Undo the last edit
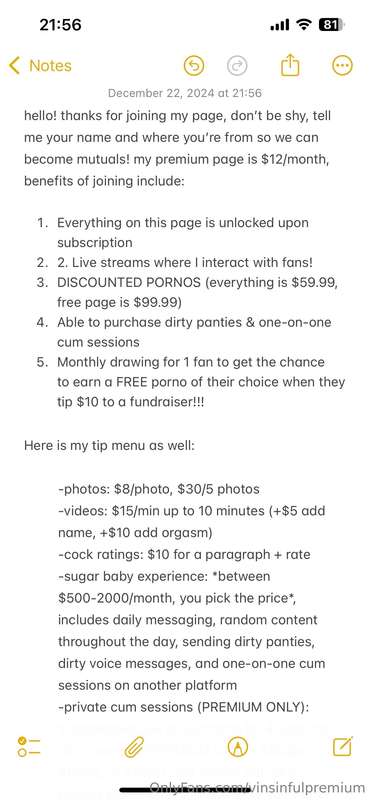The height and width of the screenshot is (800, 370). click(x=193, y=65)
